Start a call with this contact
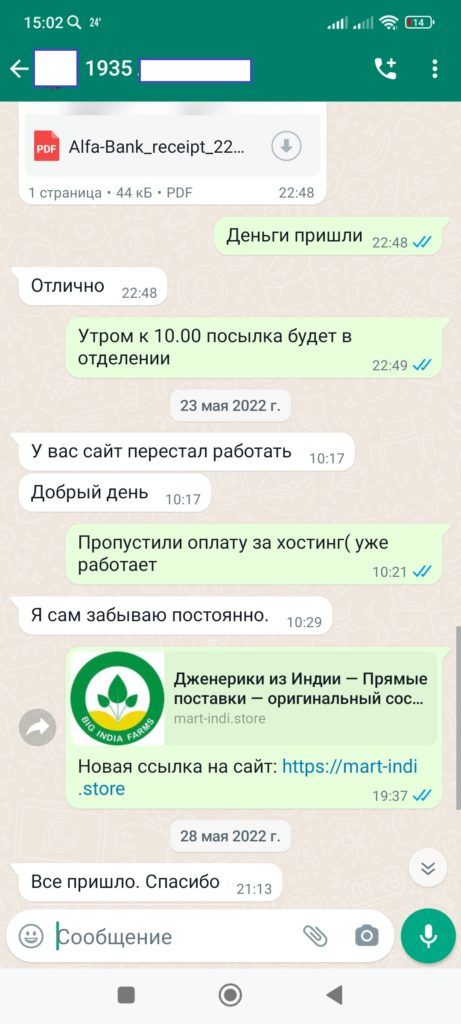Image resolution: width=461 pixels, height=1024 pixels. pyautogui.click(x=385, y=69)
